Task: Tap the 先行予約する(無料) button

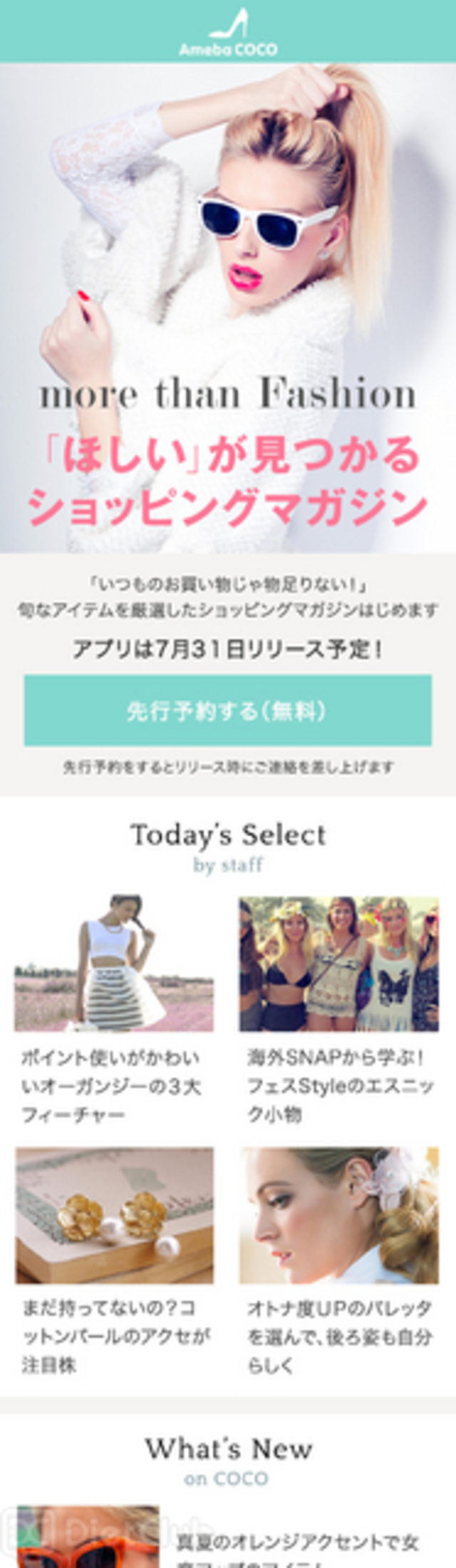Action: [227, 710]
